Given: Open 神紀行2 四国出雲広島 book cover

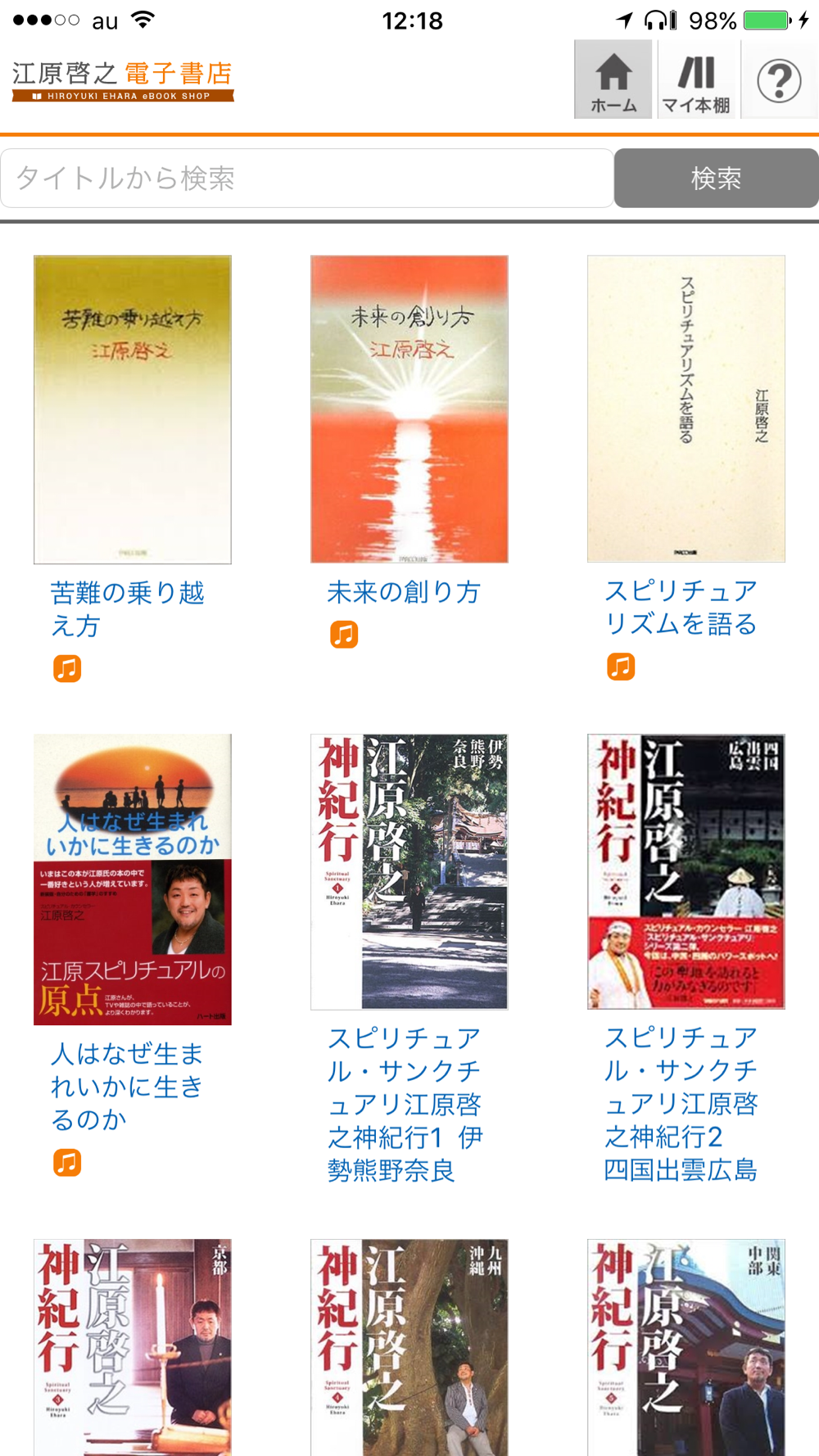Looking at the screenshot, I should [686, 871].
